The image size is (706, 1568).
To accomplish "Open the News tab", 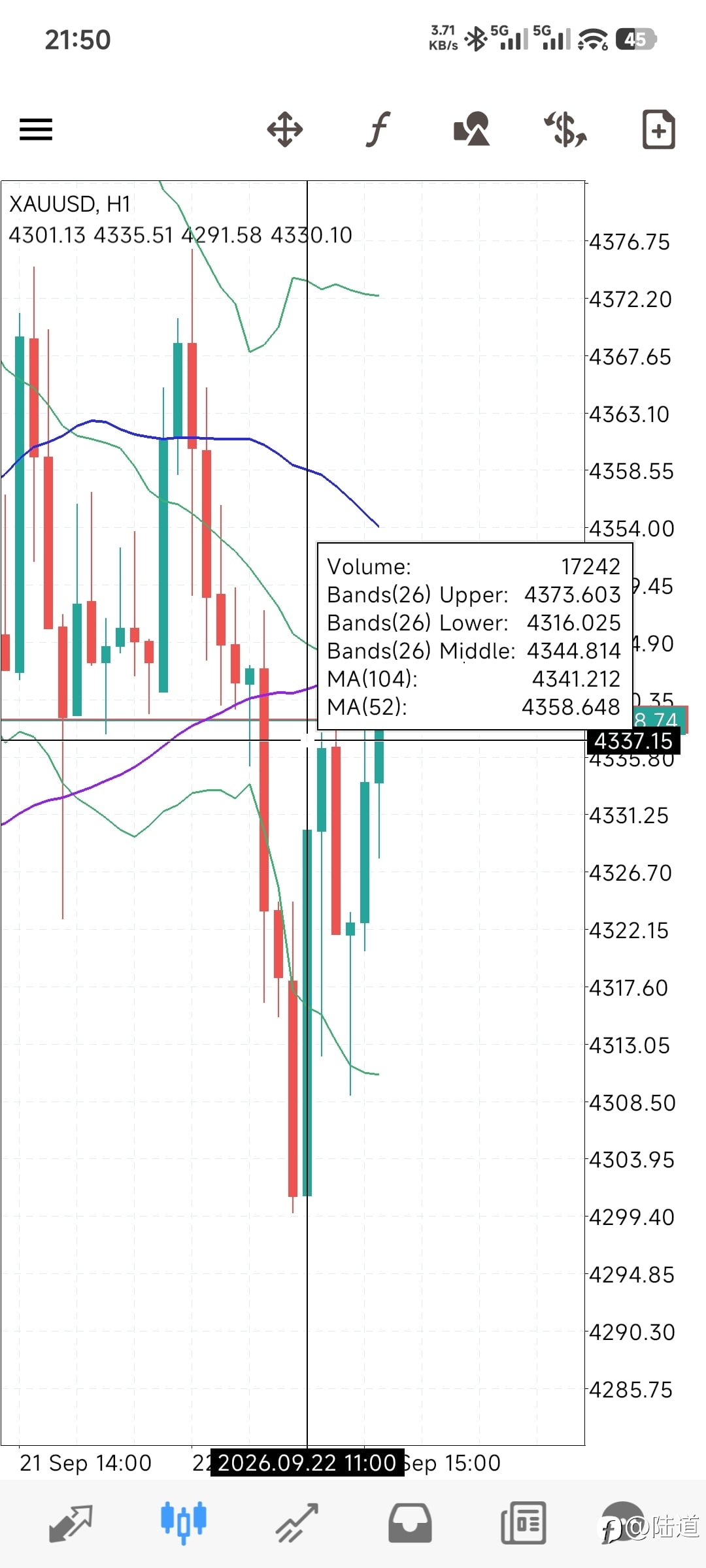I will point(523,1524).
